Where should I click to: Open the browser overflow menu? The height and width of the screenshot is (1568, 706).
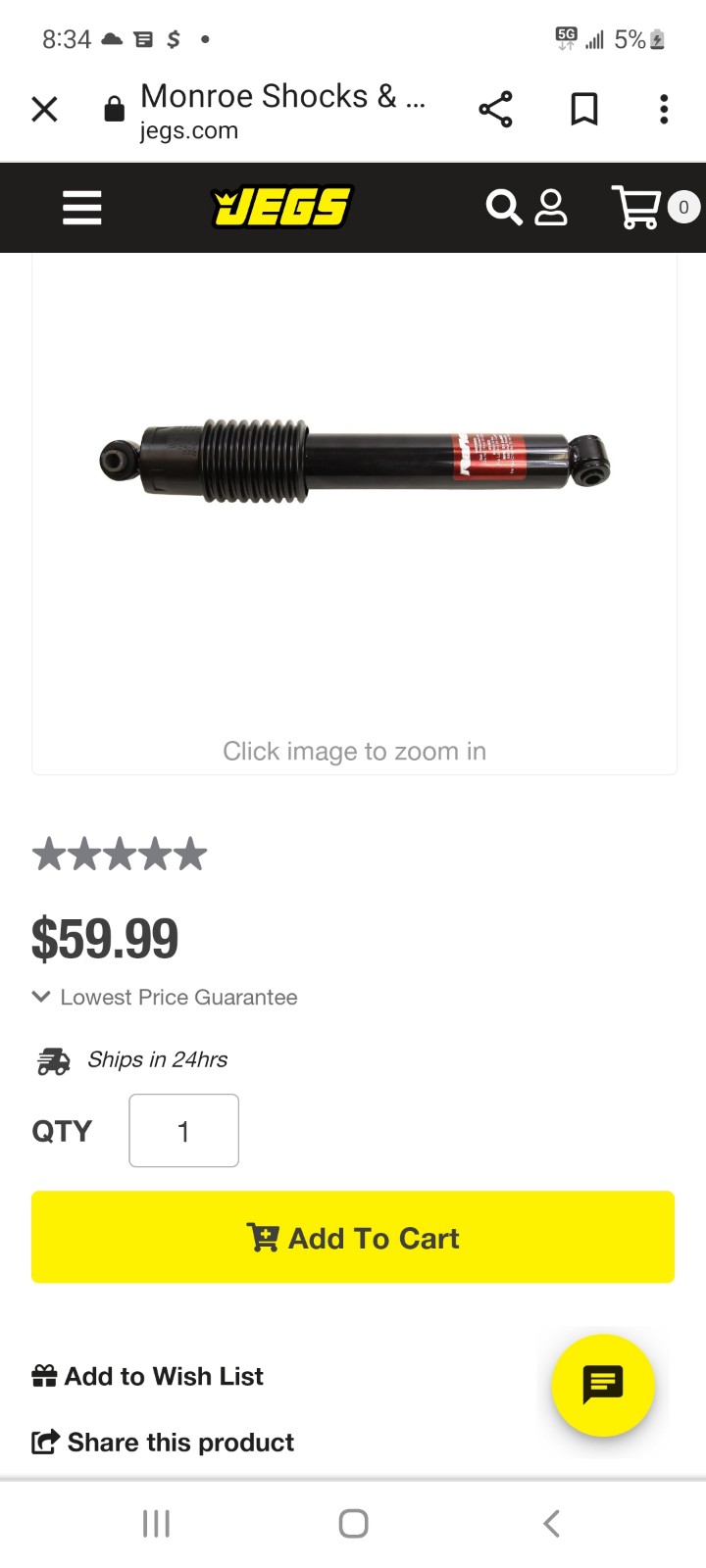click(x=664, y=109)
